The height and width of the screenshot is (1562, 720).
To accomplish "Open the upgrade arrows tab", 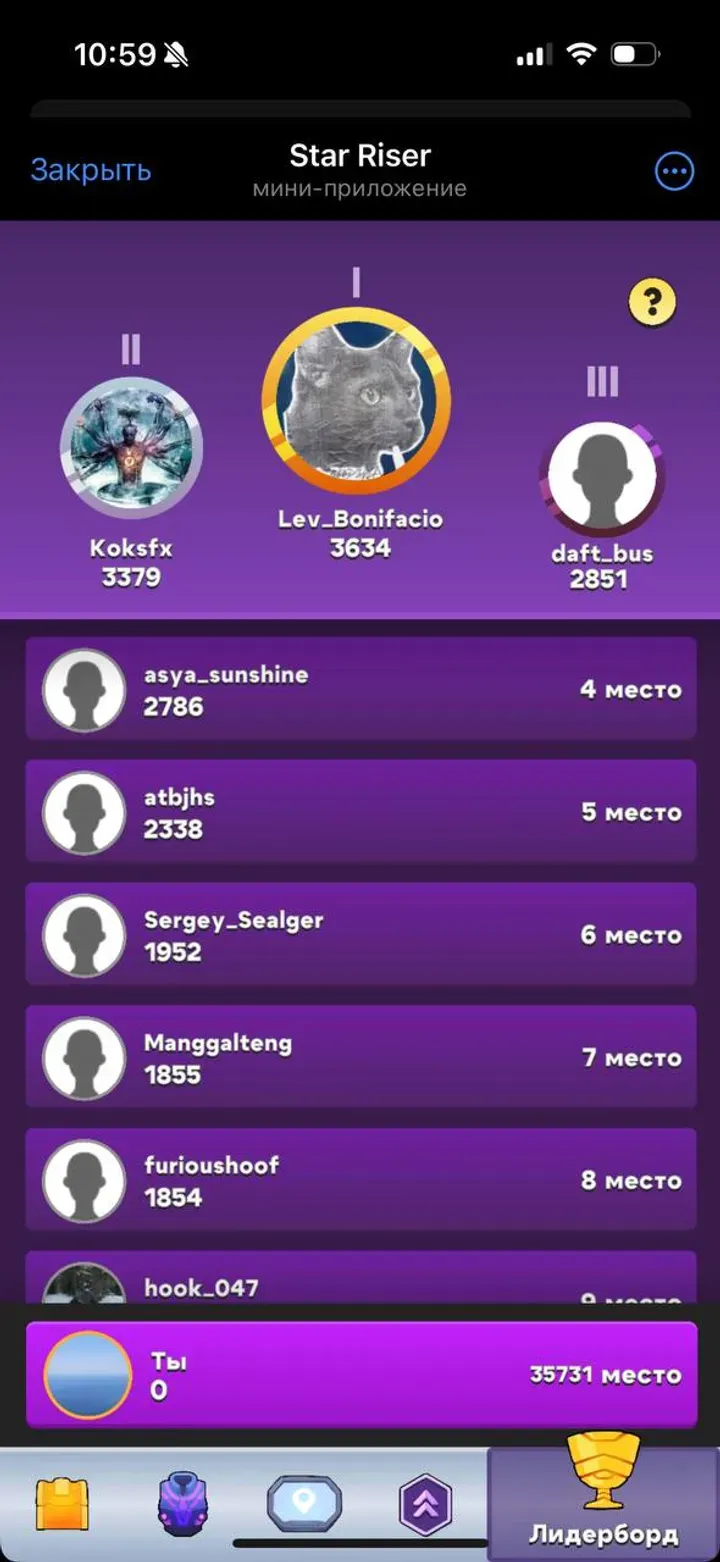I will pos(425,1504).
